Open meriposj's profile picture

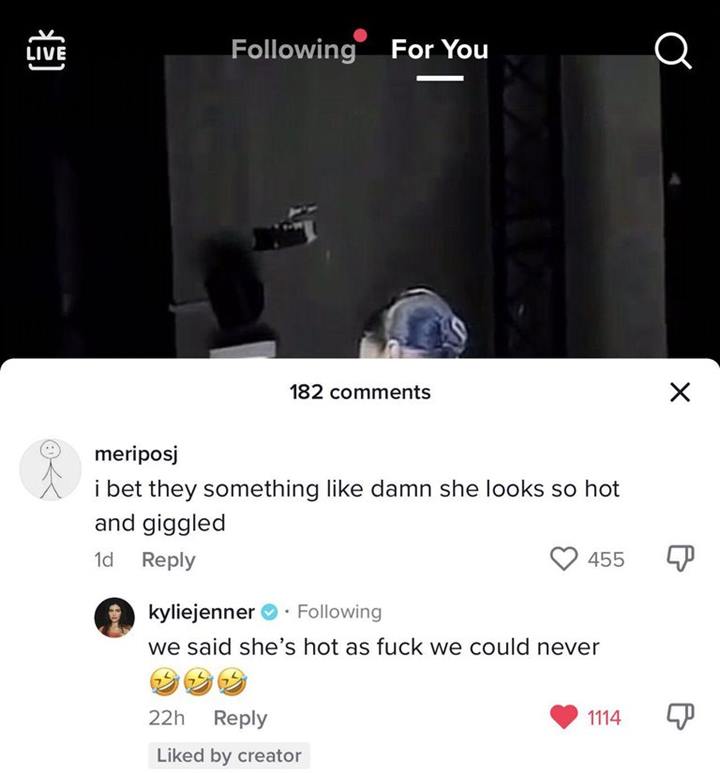click(51, 468)
